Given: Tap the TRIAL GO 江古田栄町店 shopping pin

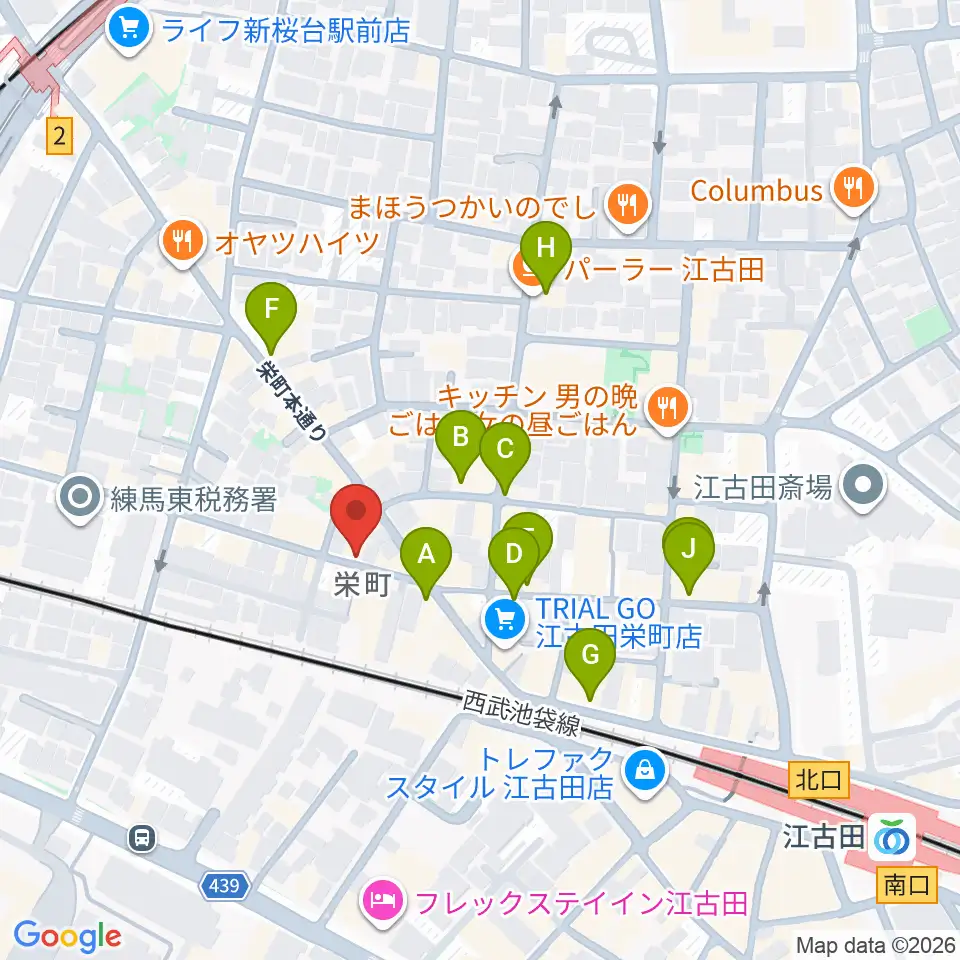Looking at the screenshot, I should [504, 623].
